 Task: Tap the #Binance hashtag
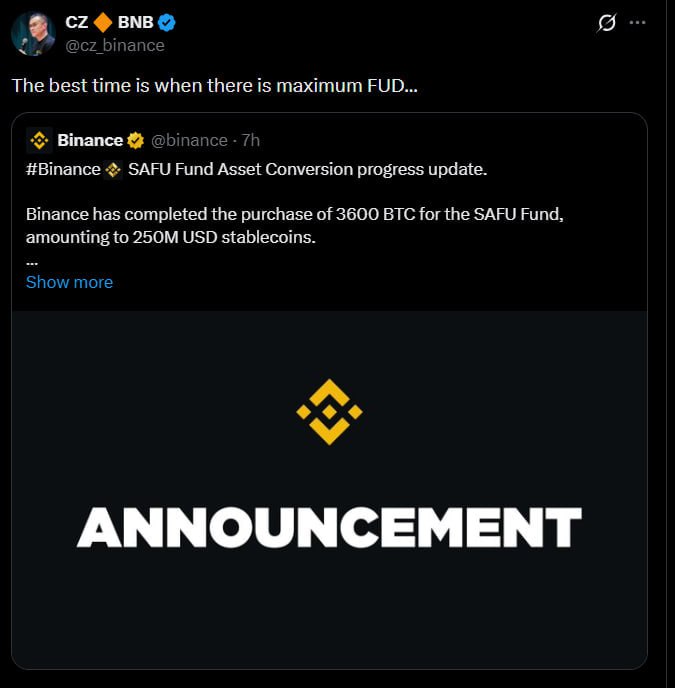pyautogui.click(x=64, y=169)
